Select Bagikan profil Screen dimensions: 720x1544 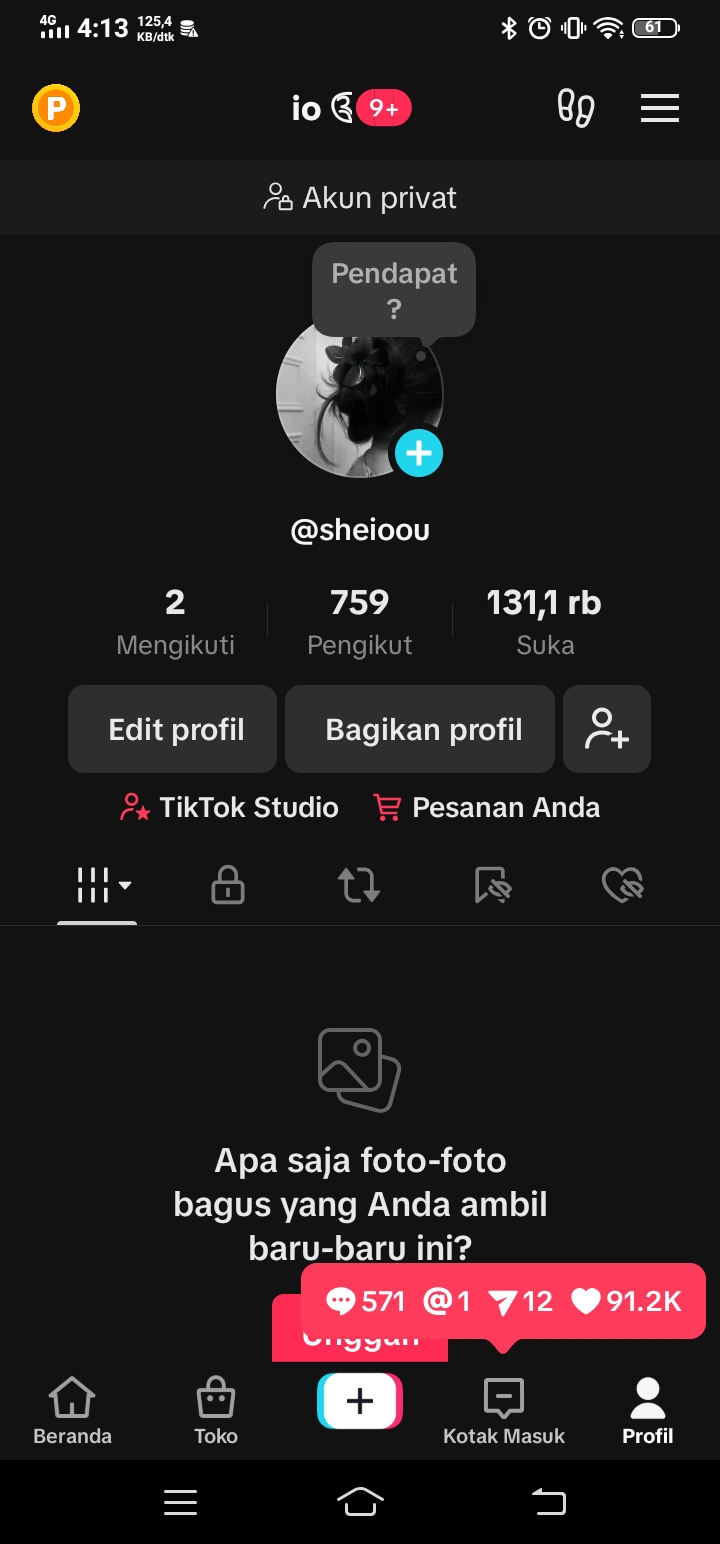423,729
